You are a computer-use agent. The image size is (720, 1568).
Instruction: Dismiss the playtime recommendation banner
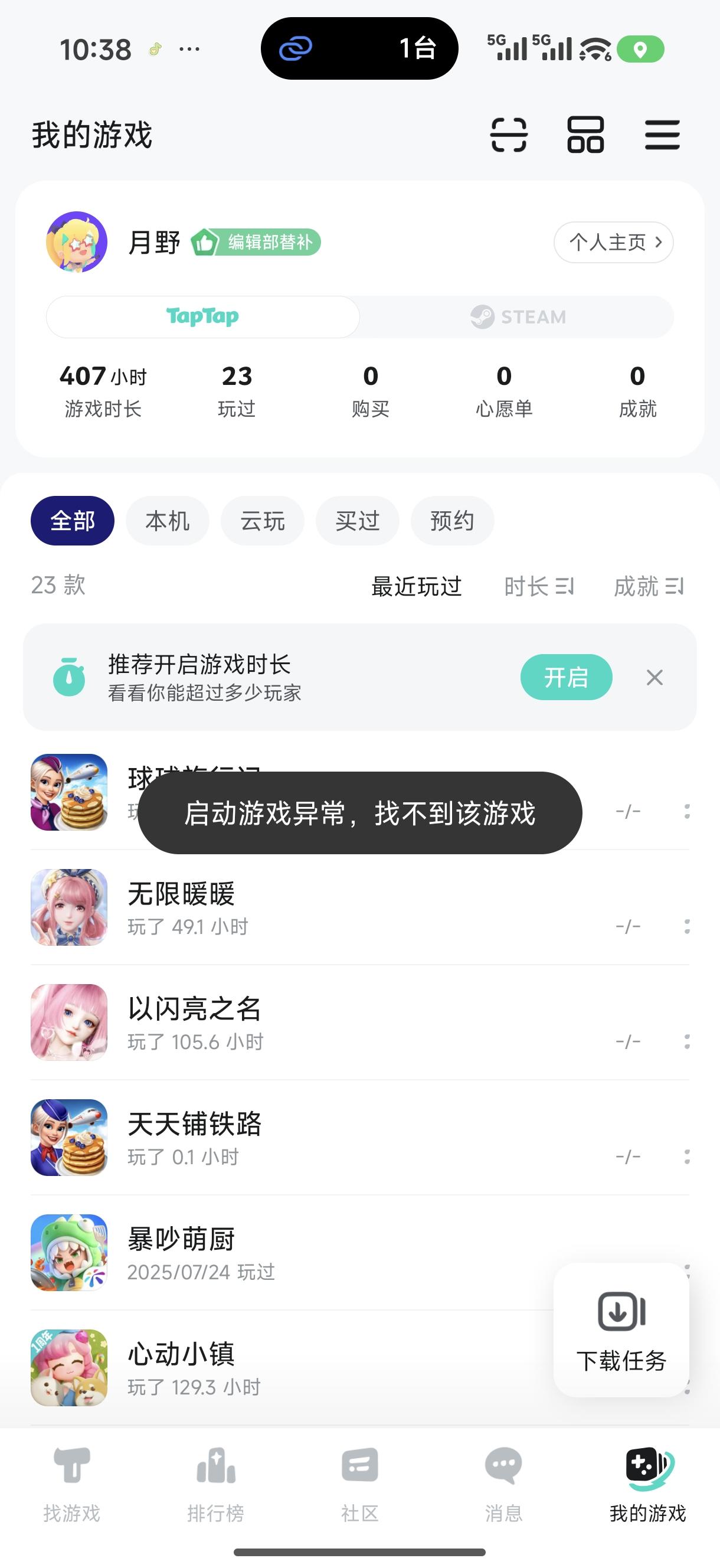coord(655,677)
